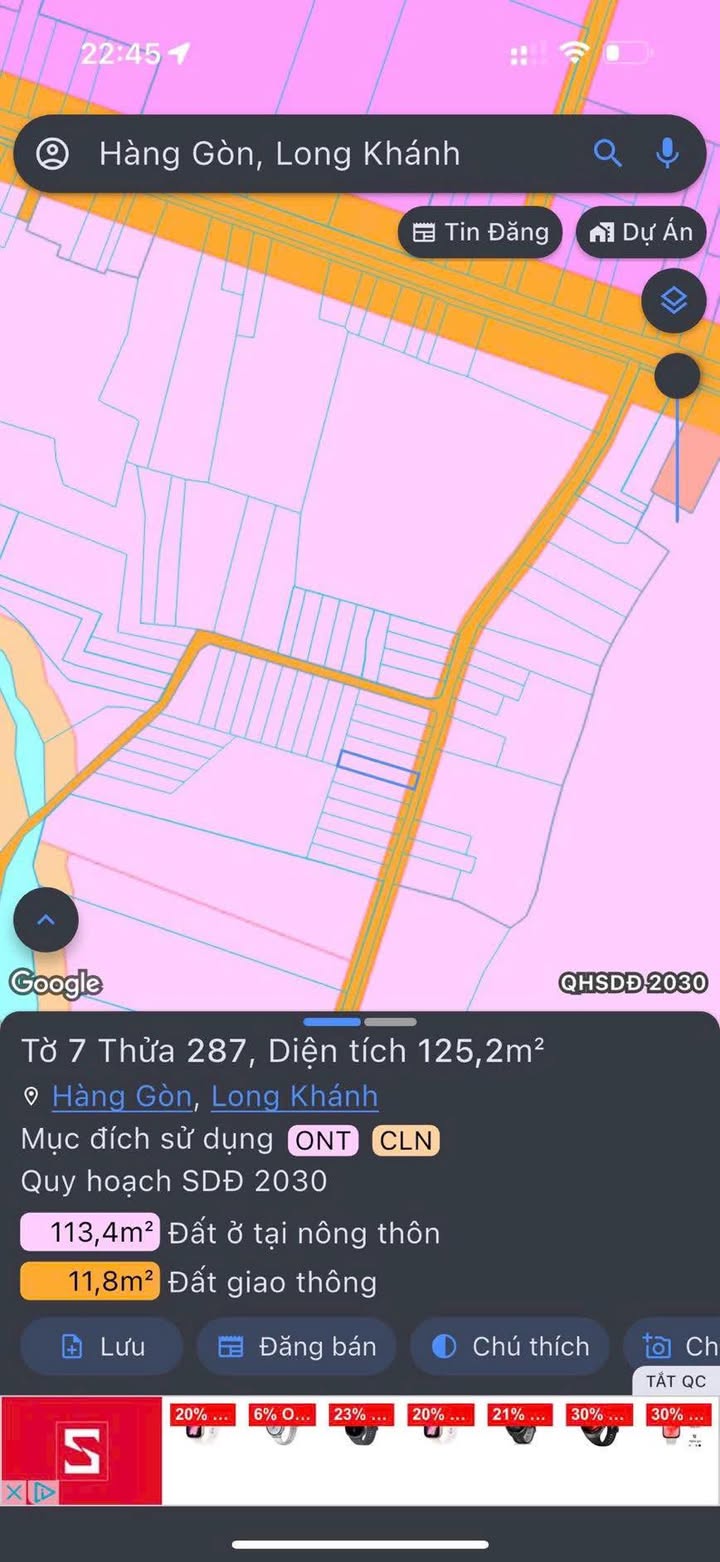Select the ONT land use tag
The width and height of the screenshot is (720, 1562).
point(323,1140)
